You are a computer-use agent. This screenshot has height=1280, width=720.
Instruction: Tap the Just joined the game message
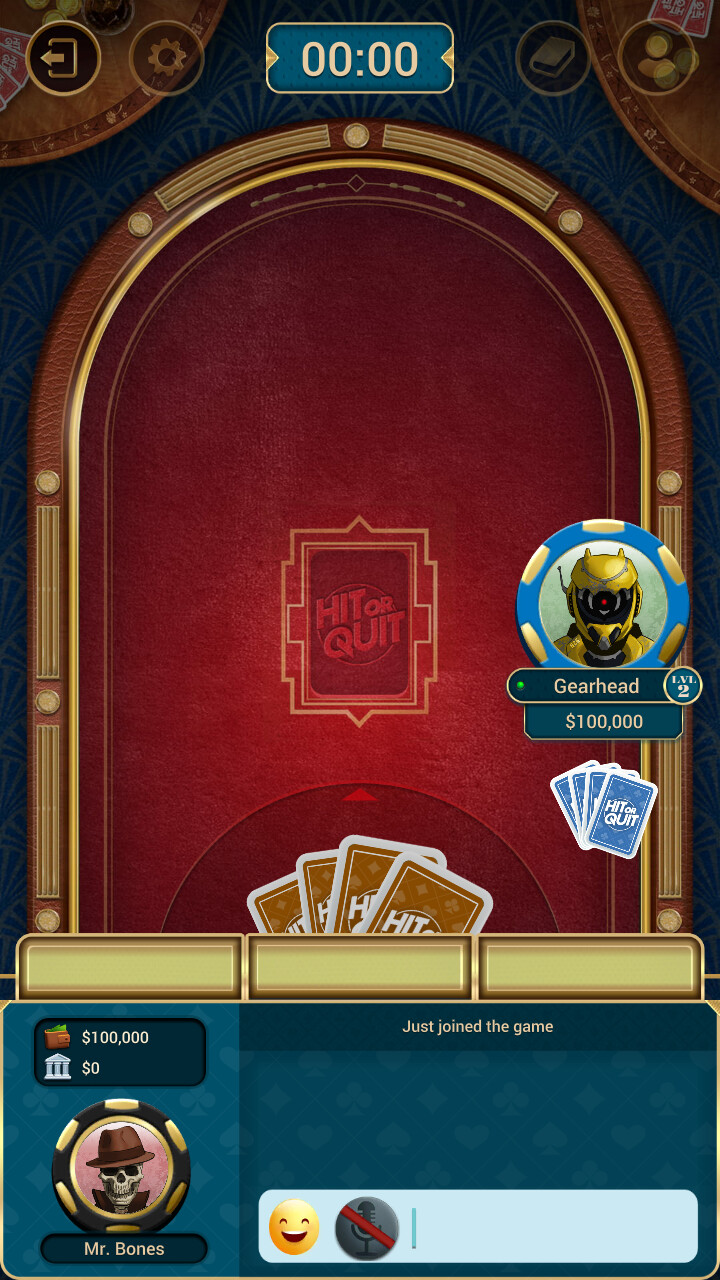tap(478, 1026)
